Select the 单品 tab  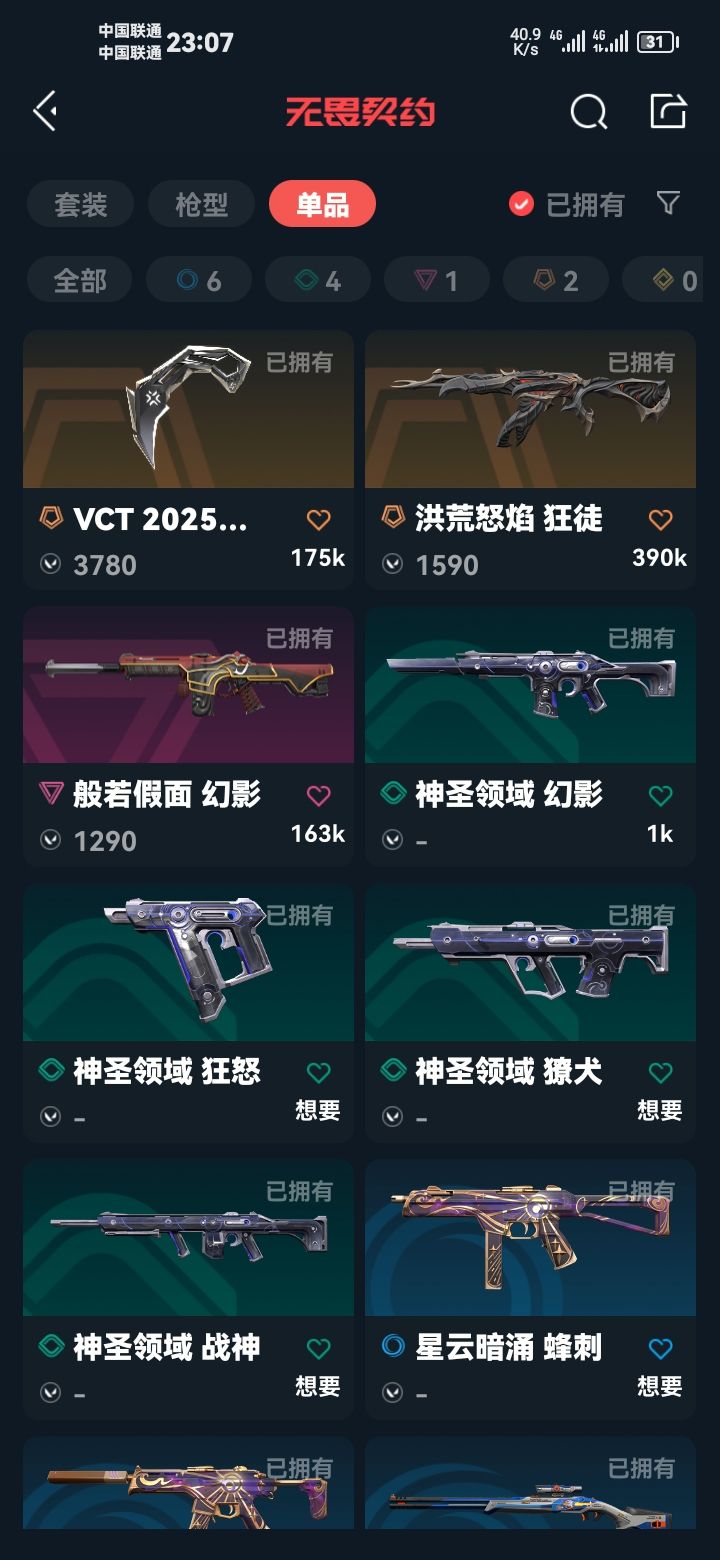click(x=322, y=205)
